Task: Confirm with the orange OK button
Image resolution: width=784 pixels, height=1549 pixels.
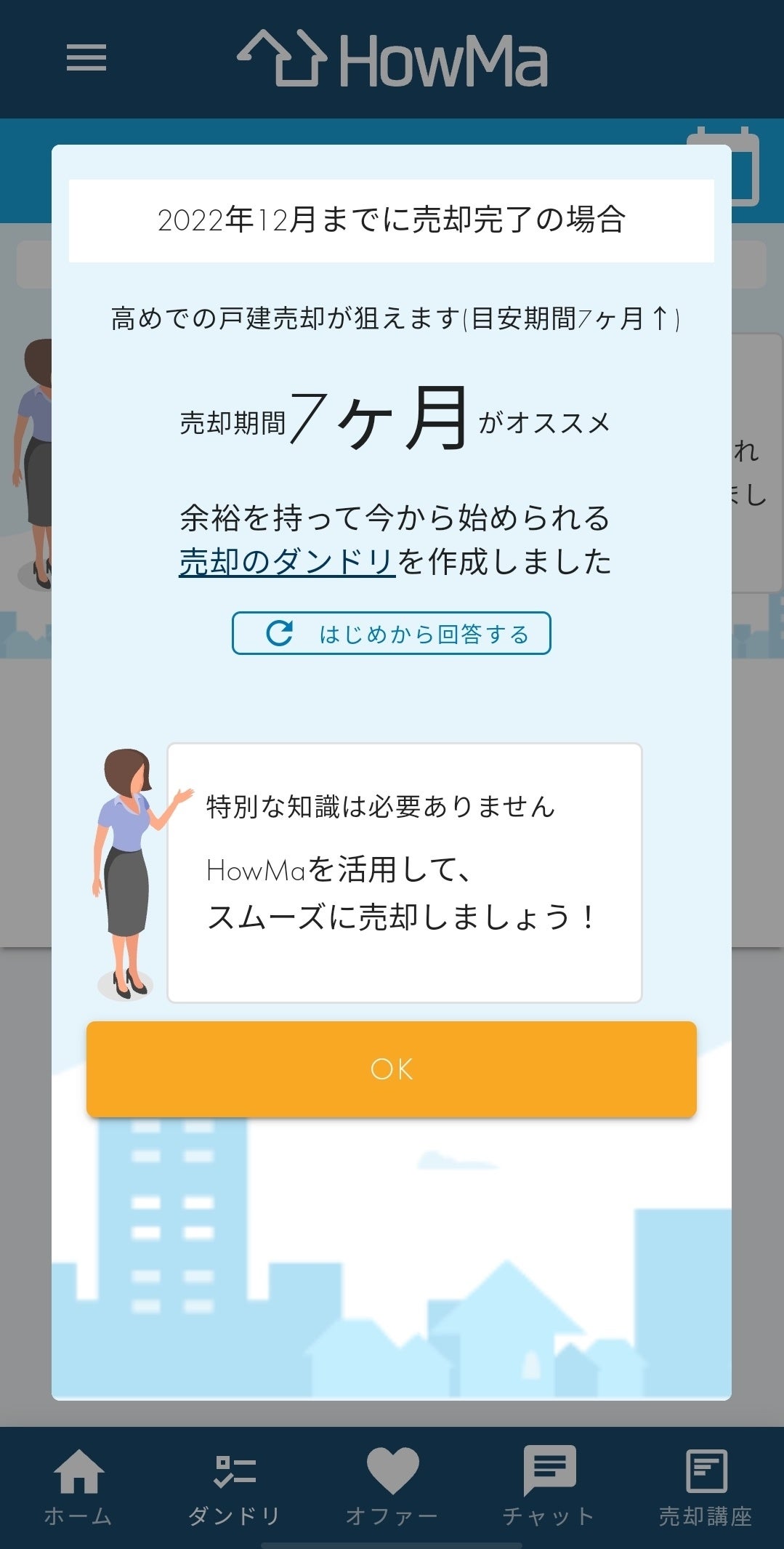Action: coord(391,1069)
